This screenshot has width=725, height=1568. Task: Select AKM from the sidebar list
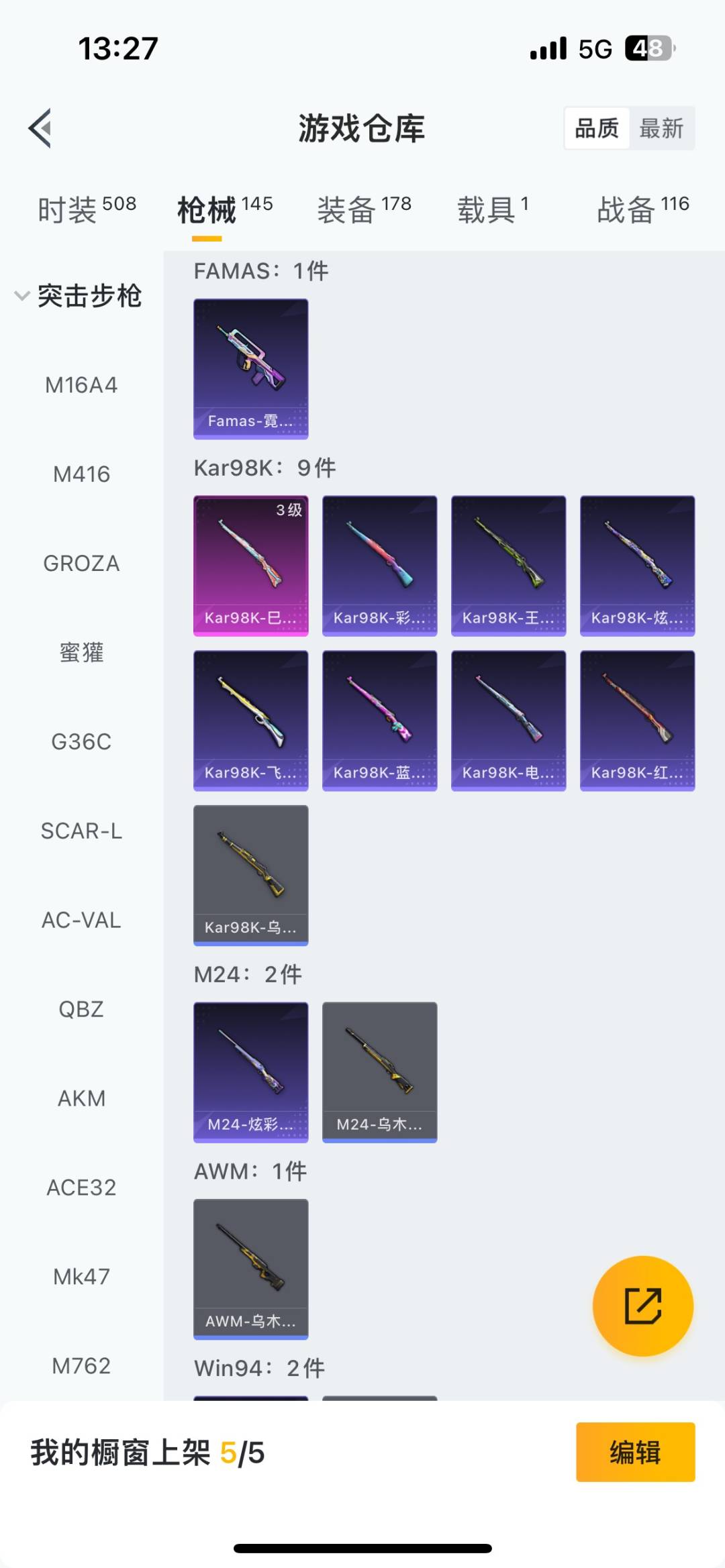click(x=81, y=1098)
